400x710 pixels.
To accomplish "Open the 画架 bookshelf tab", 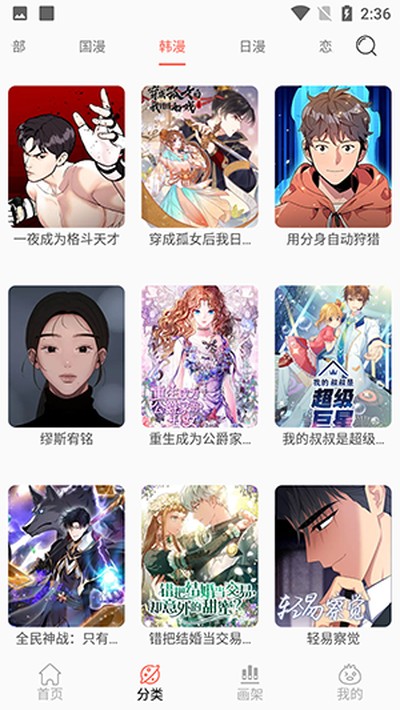I will [x=250, y=681].
